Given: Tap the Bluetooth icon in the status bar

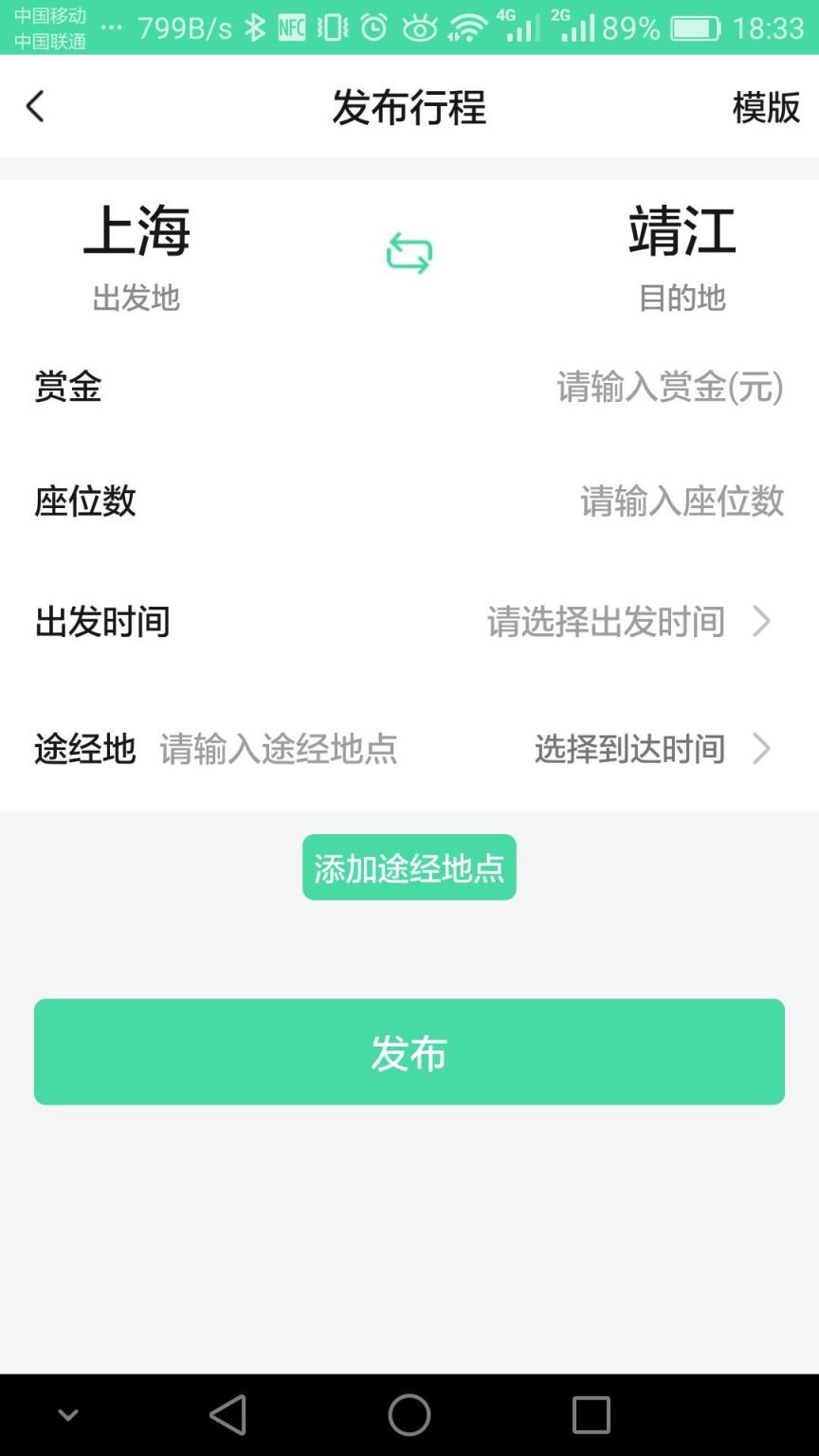Looking at the screenshot, I should (x=254, y=27).
